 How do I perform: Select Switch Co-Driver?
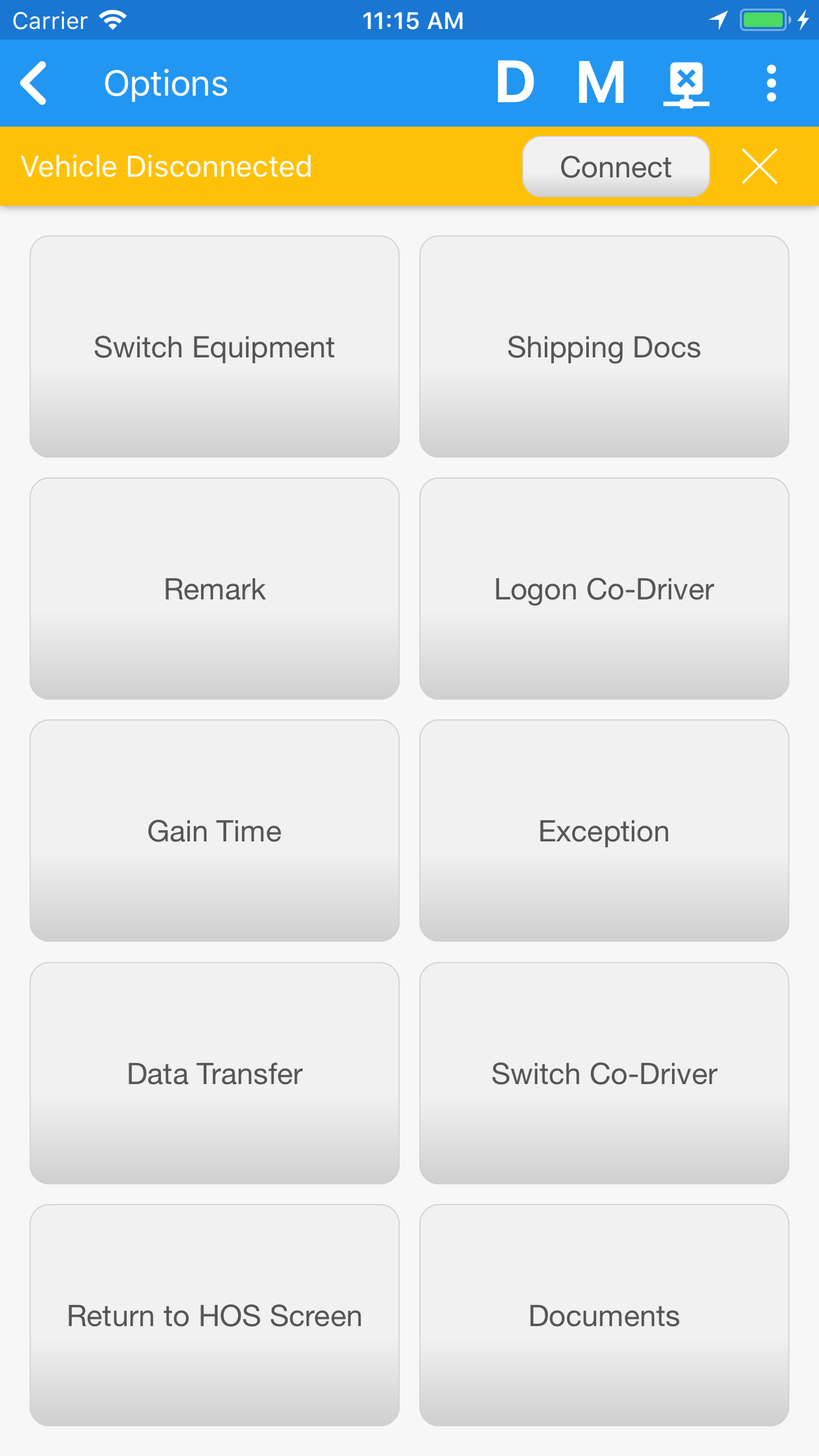tap(604, 1074)
